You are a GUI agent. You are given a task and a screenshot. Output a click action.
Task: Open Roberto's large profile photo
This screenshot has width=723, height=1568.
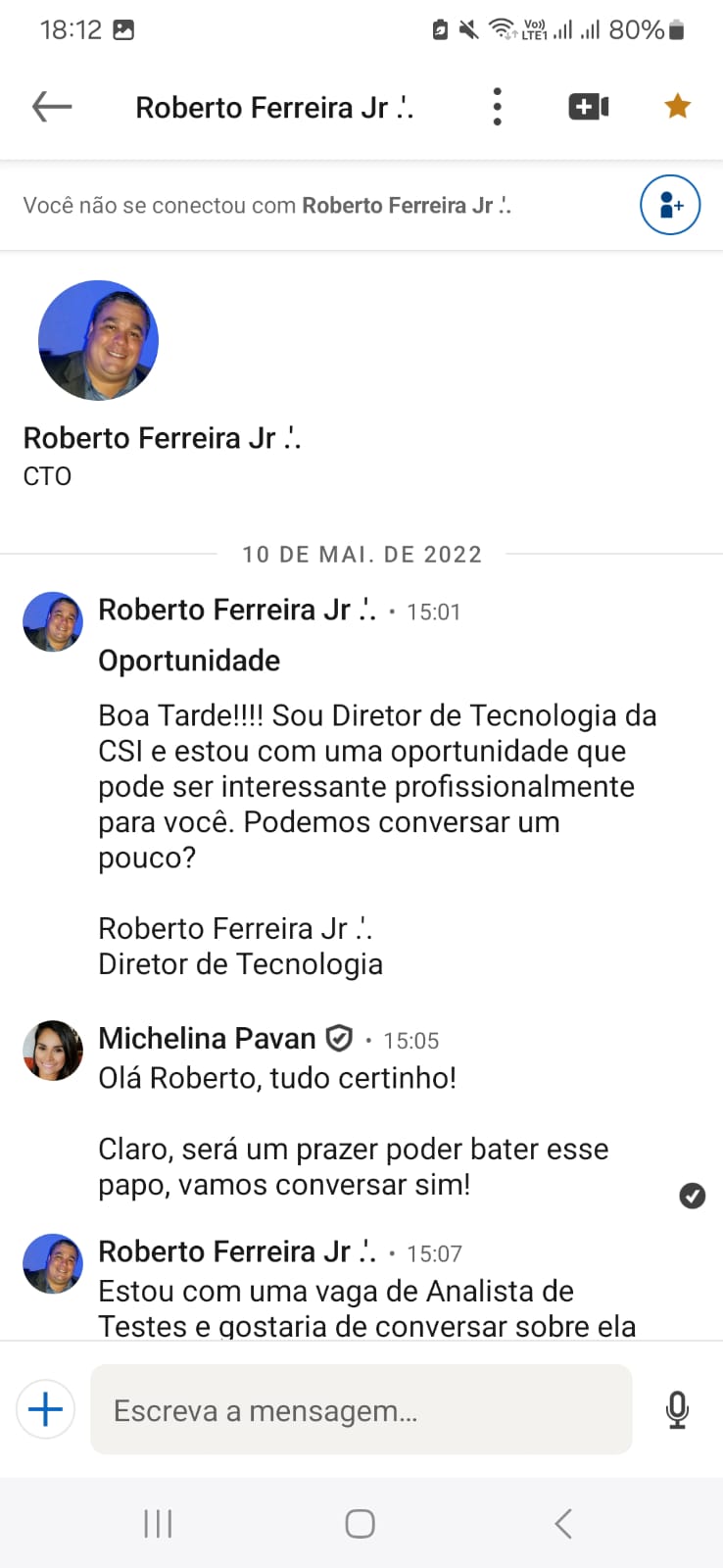[x=98, y=340]
